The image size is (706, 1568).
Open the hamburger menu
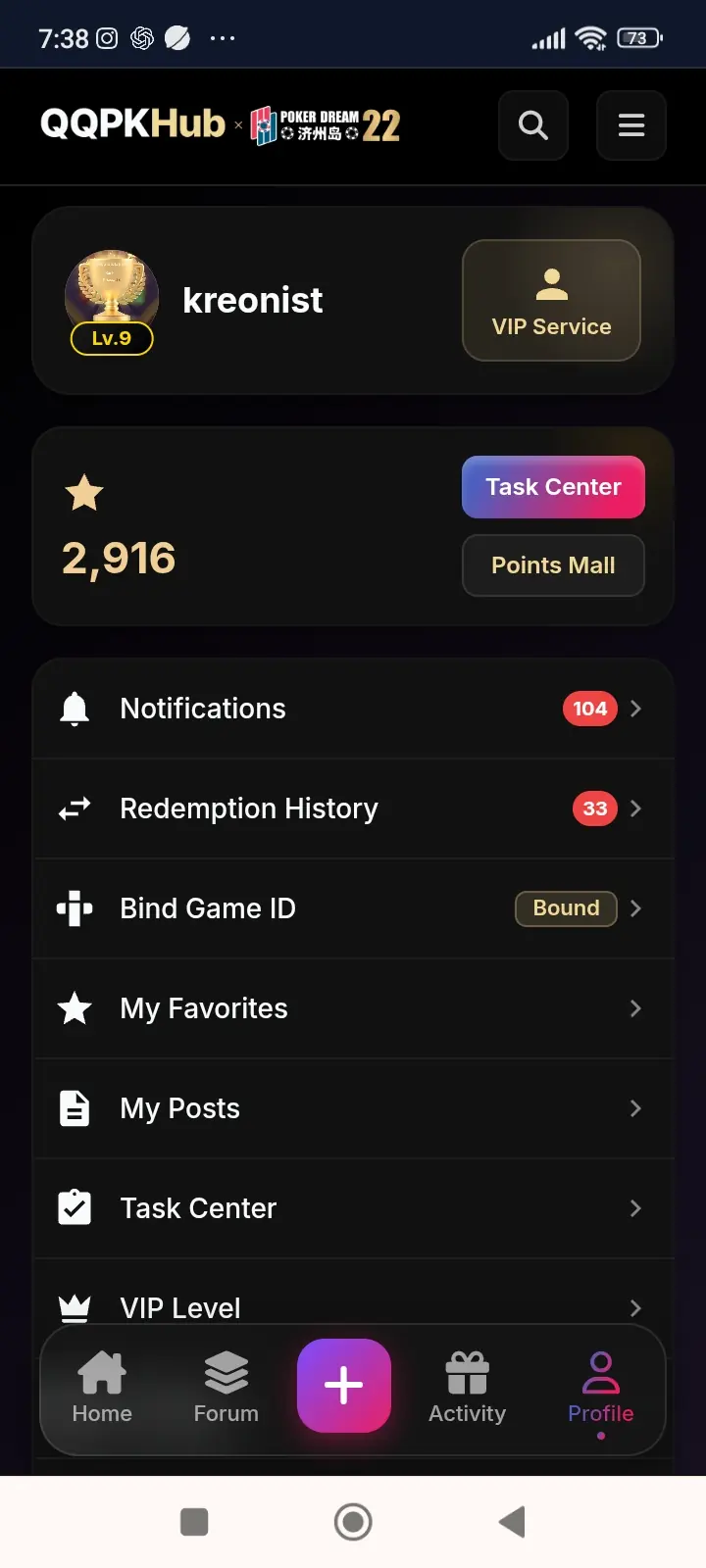(631, 125)
